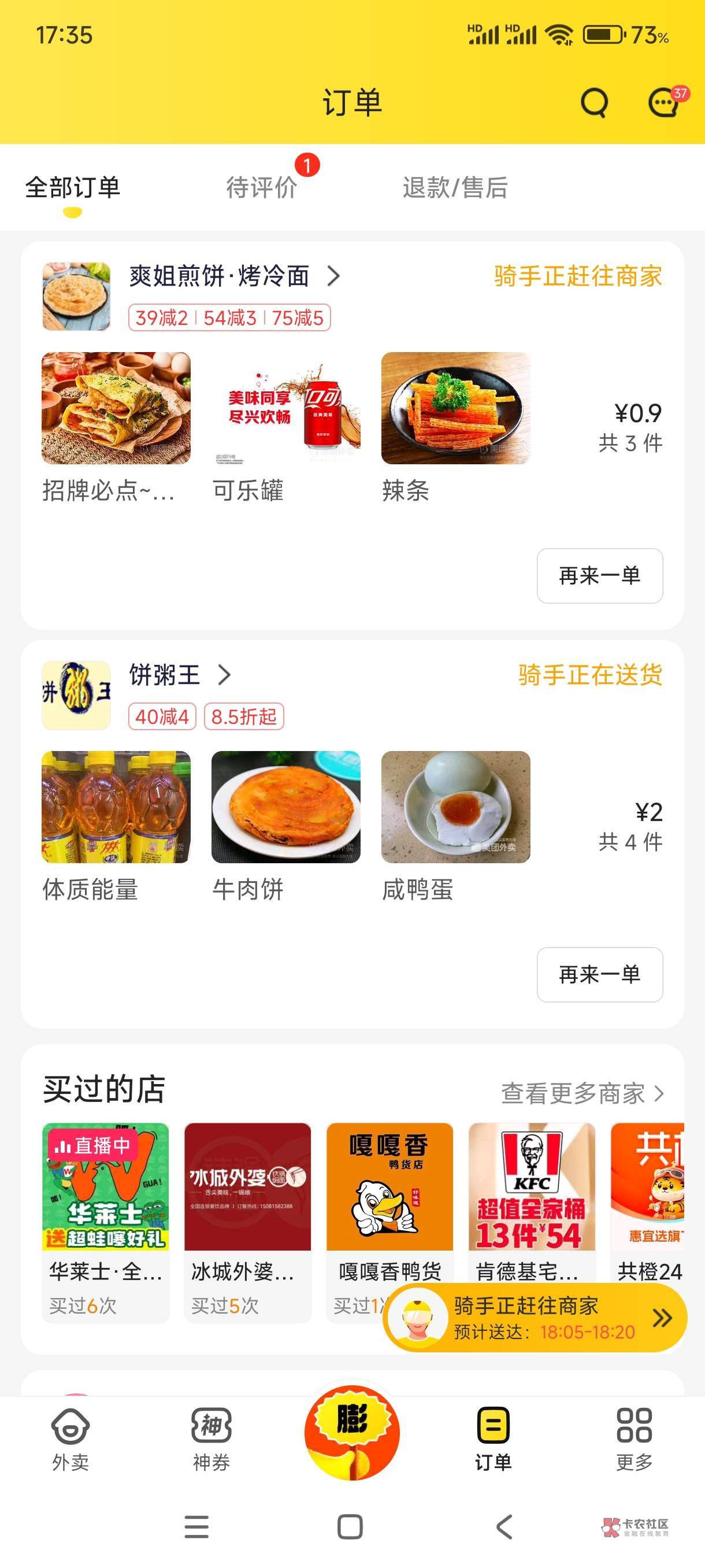Select the 全部订单 tab
The image size is (705, 1568).
pos(73,187)
